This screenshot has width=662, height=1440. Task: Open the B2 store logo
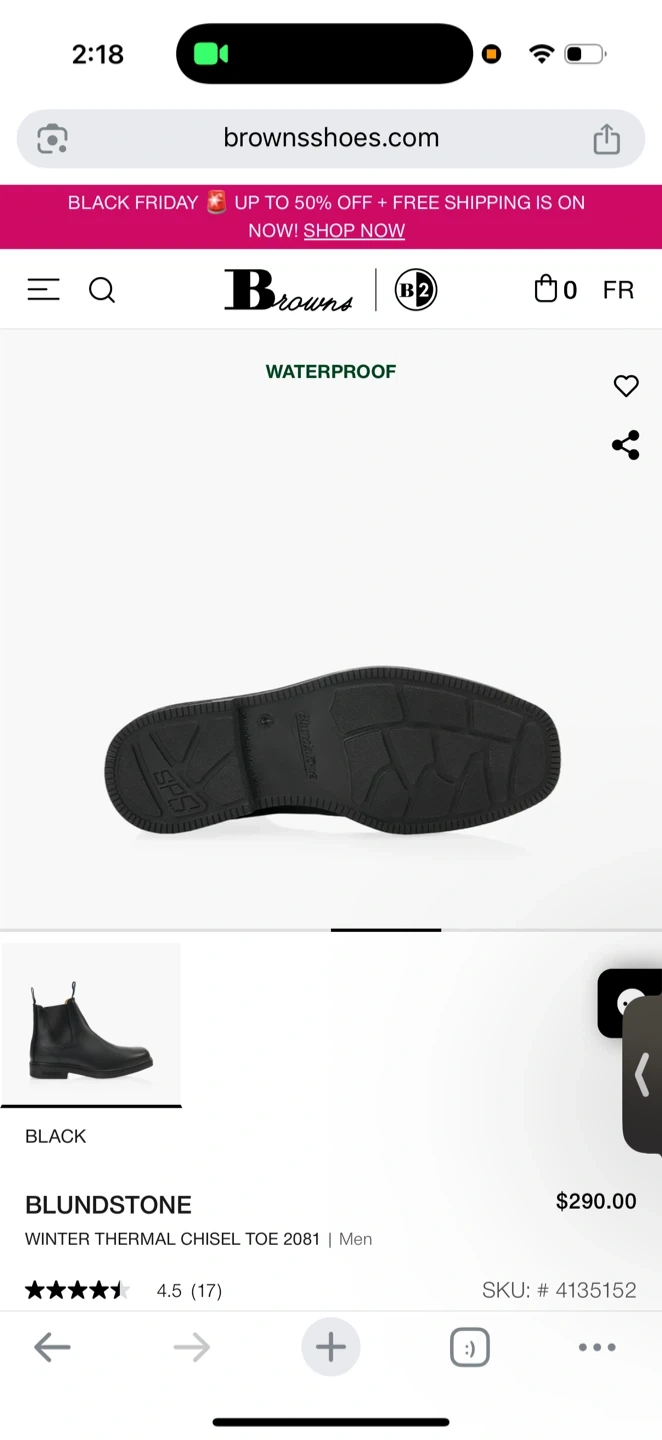(x=416, y=290)
